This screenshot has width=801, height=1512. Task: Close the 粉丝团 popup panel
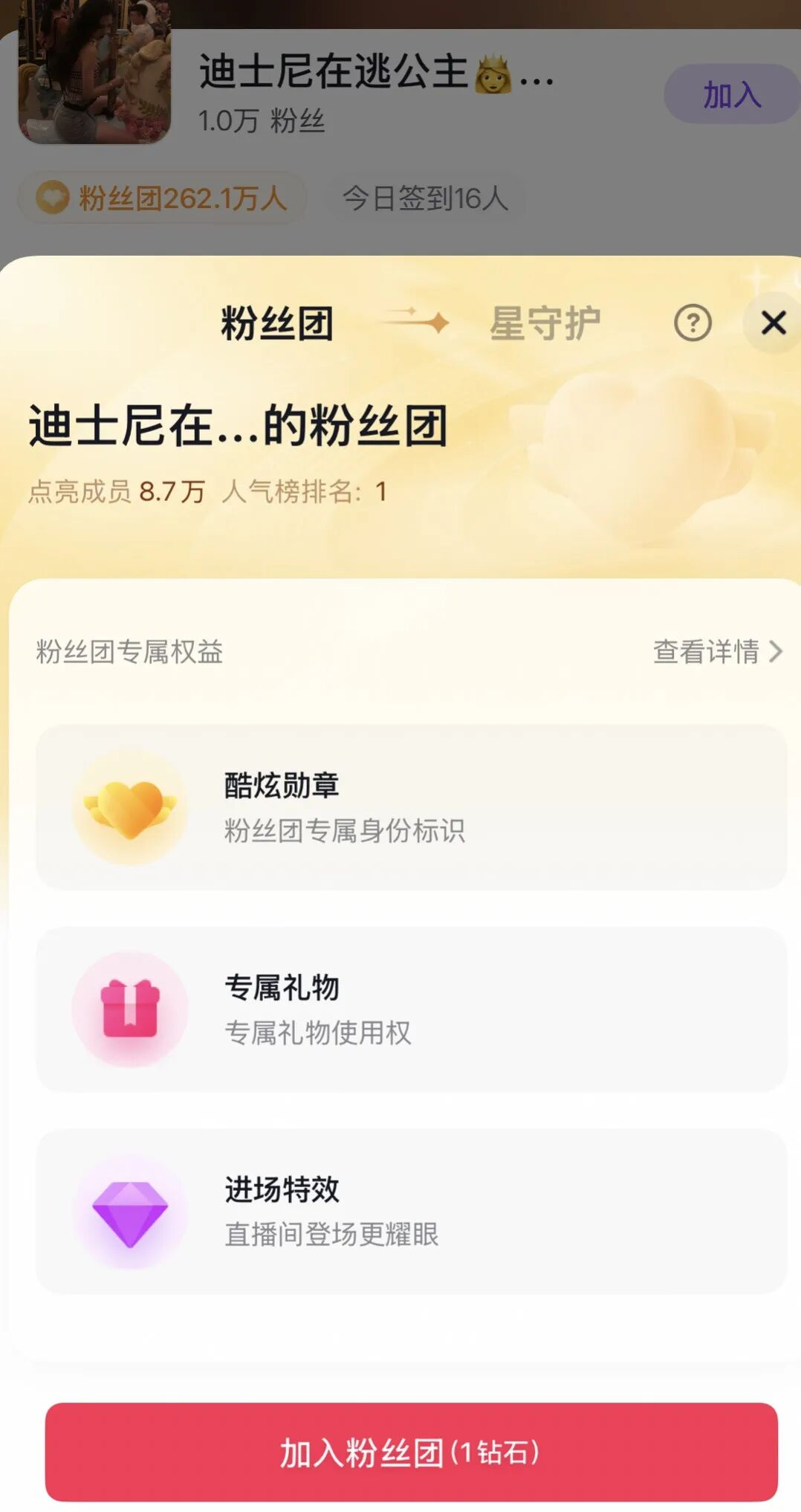tap(773, 323)
